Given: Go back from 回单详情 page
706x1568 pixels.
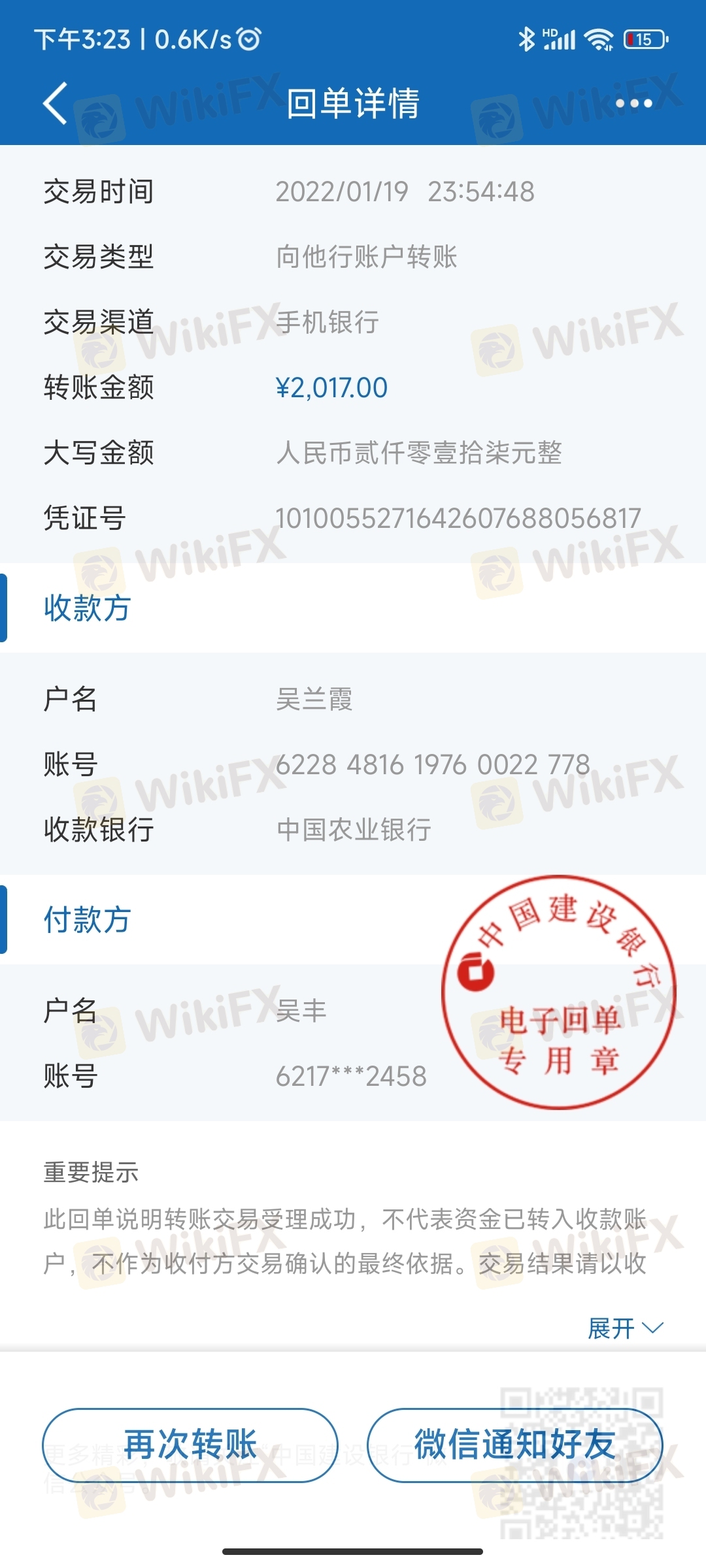Looking at the screenshot, I should [x=56, y=103].
